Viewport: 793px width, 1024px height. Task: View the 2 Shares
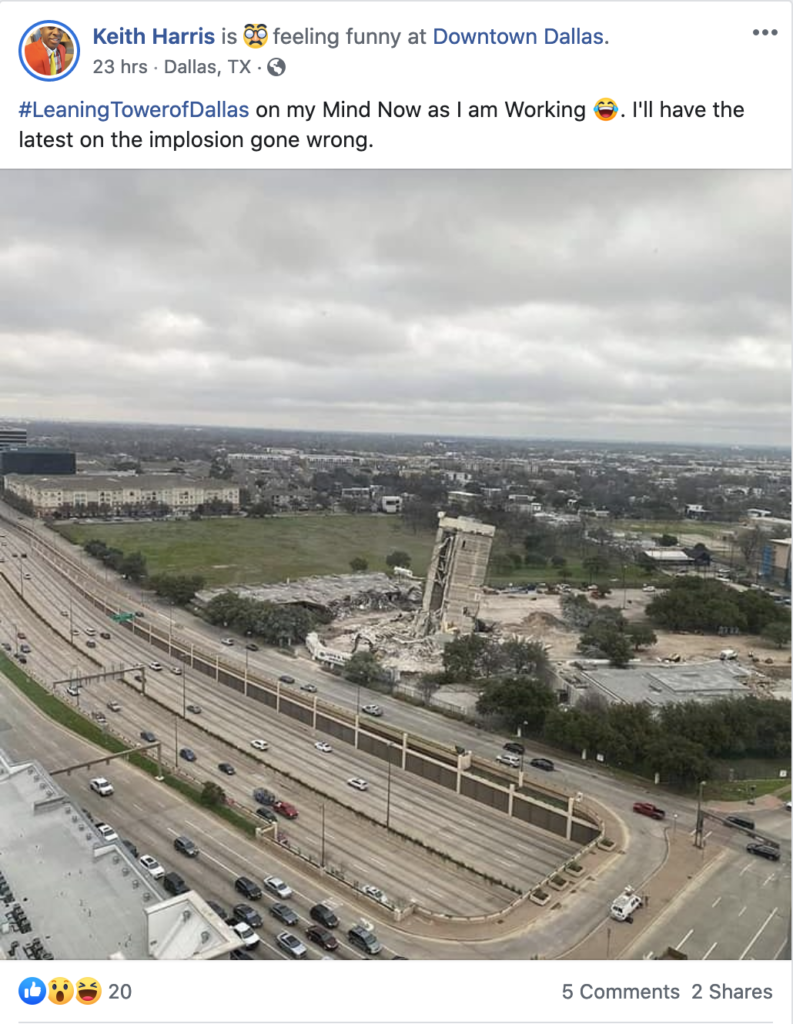(x=732, y=992)
